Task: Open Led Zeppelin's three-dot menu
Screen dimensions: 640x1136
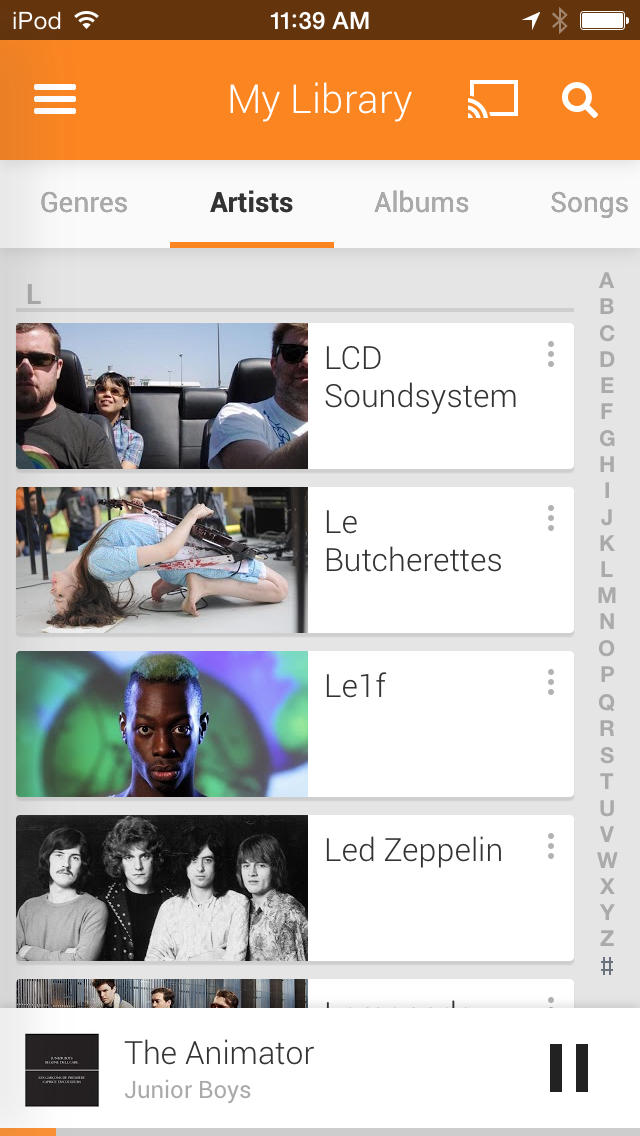Action: pos(550,846)
